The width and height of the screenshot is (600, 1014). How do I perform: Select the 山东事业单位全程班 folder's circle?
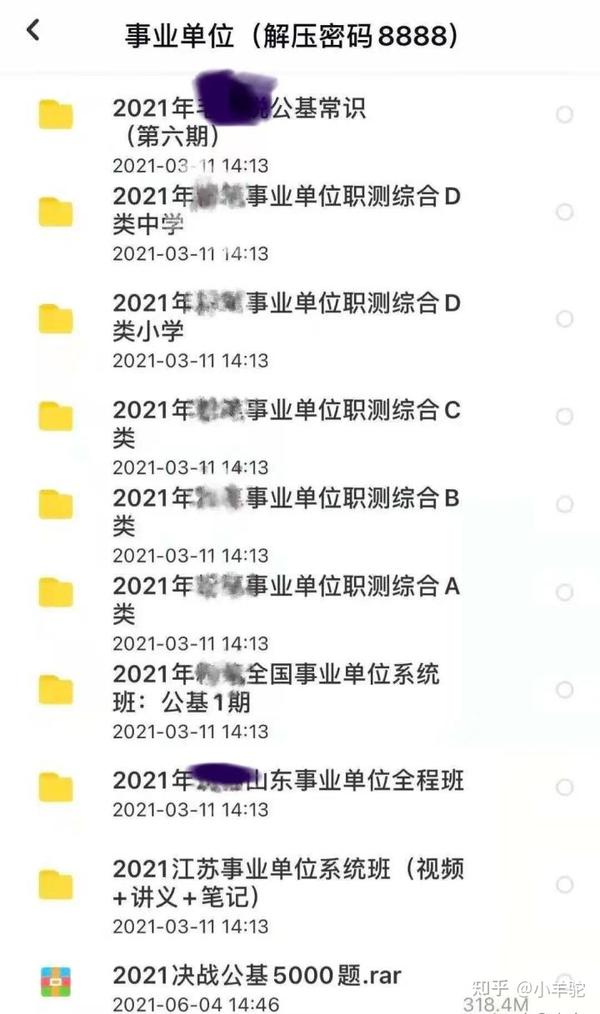click(564, 787)
